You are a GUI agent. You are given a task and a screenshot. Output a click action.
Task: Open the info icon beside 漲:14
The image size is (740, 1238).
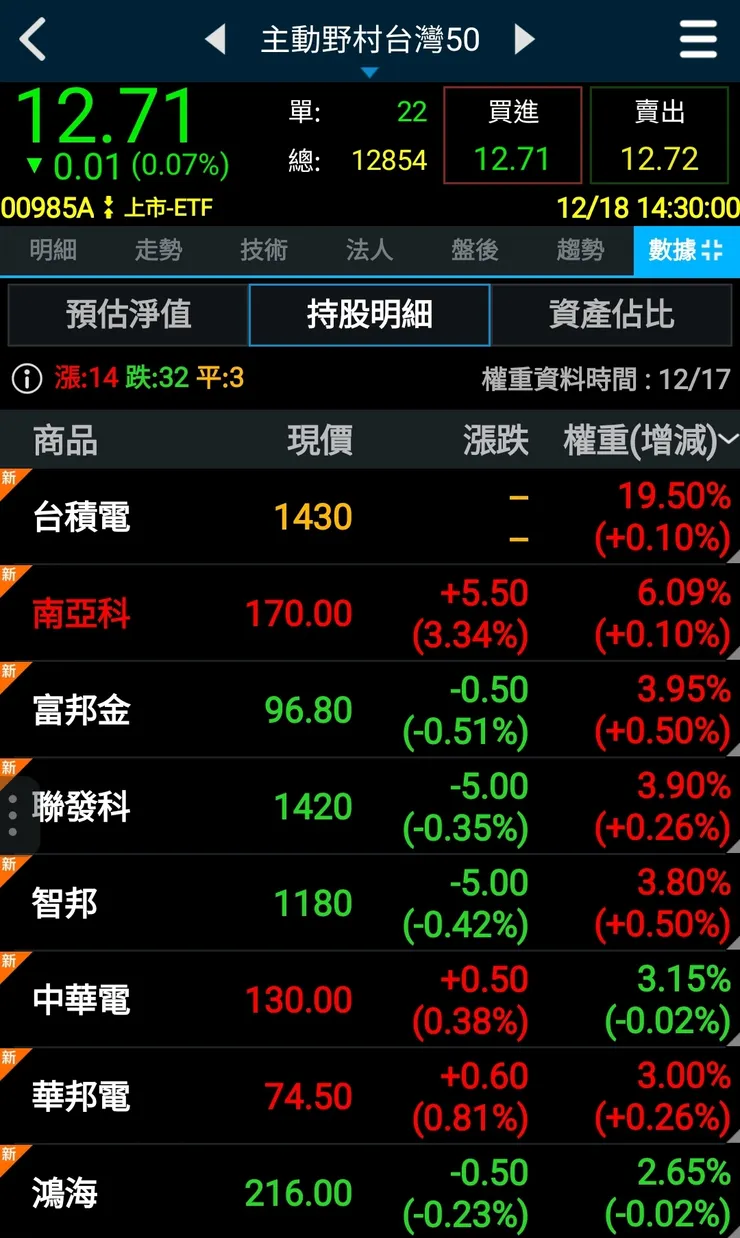click(x=26, y=378)
